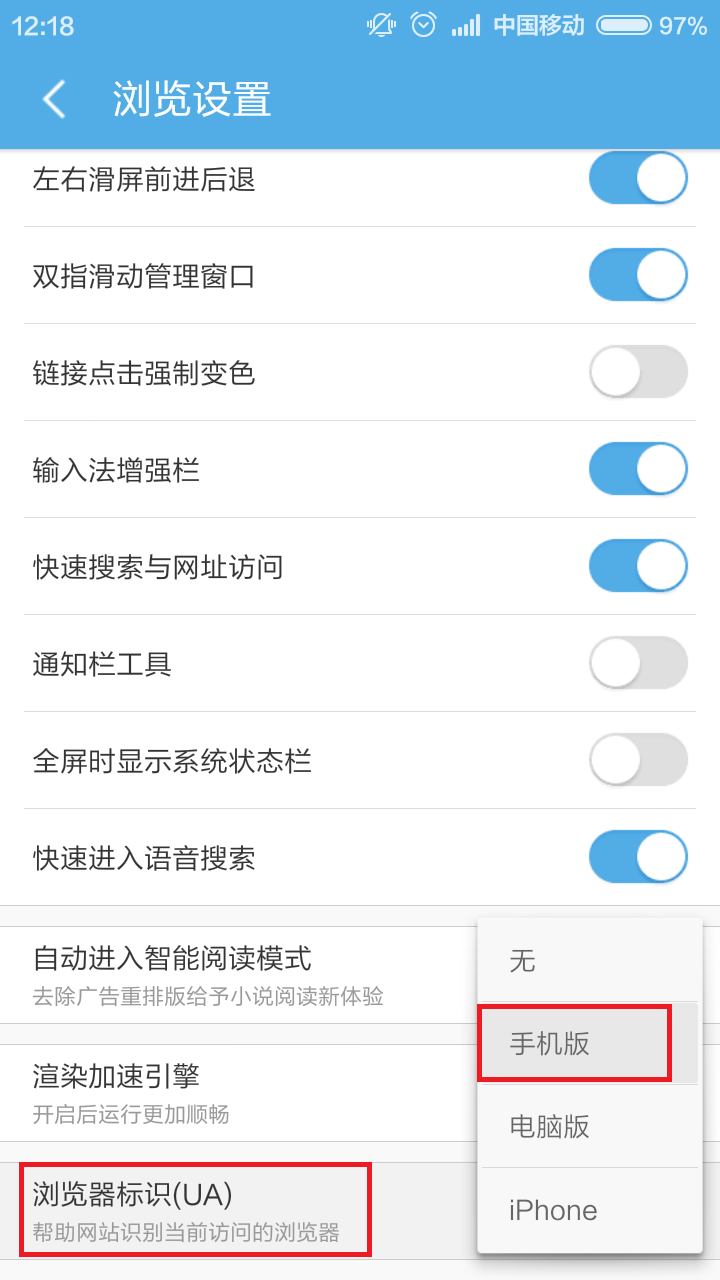
Task: Enable 链接点击强制变色 toggle
Action: 638,371
